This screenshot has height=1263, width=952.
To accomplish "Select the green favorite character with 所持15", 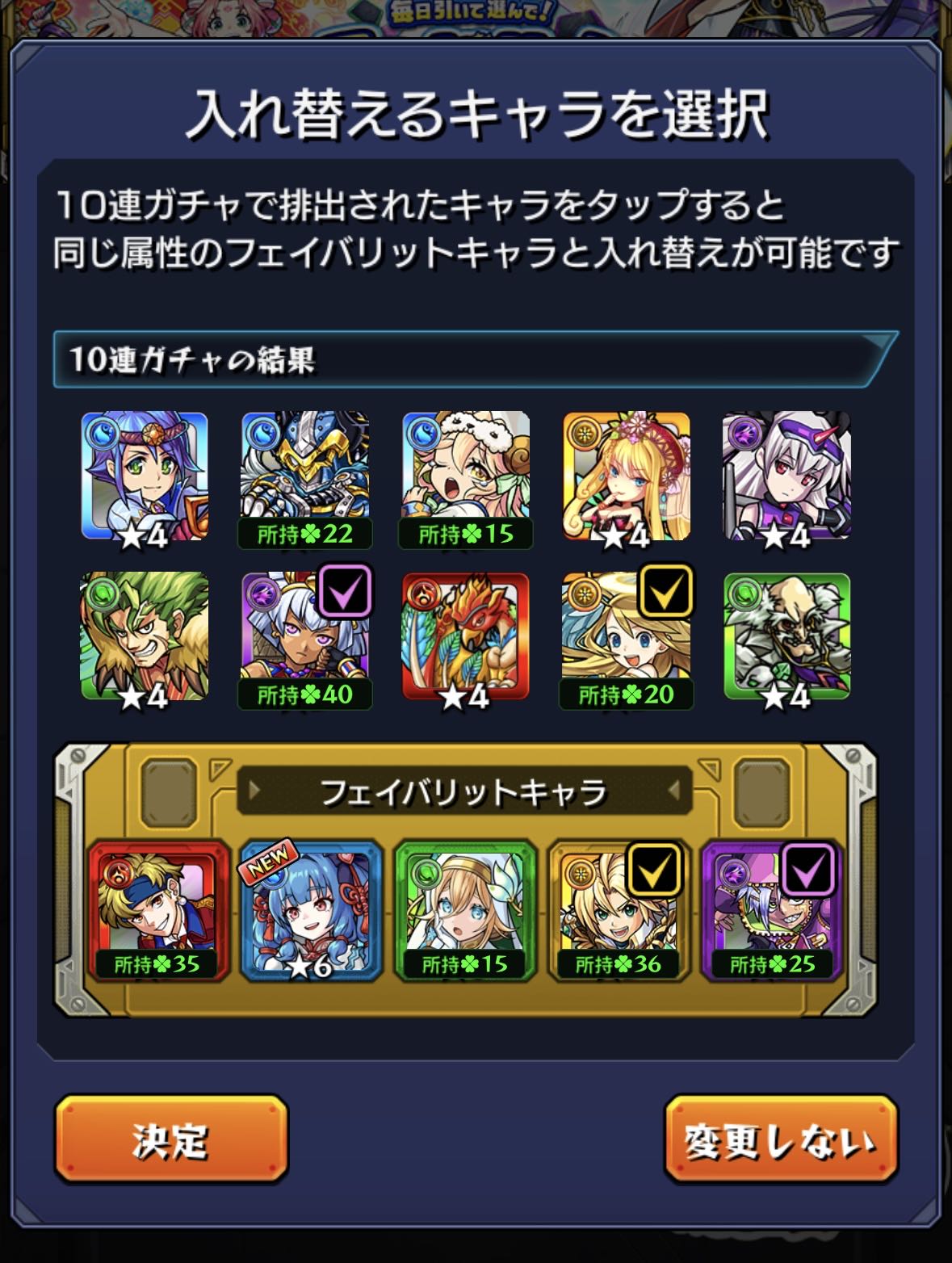I will coord(465,911).
